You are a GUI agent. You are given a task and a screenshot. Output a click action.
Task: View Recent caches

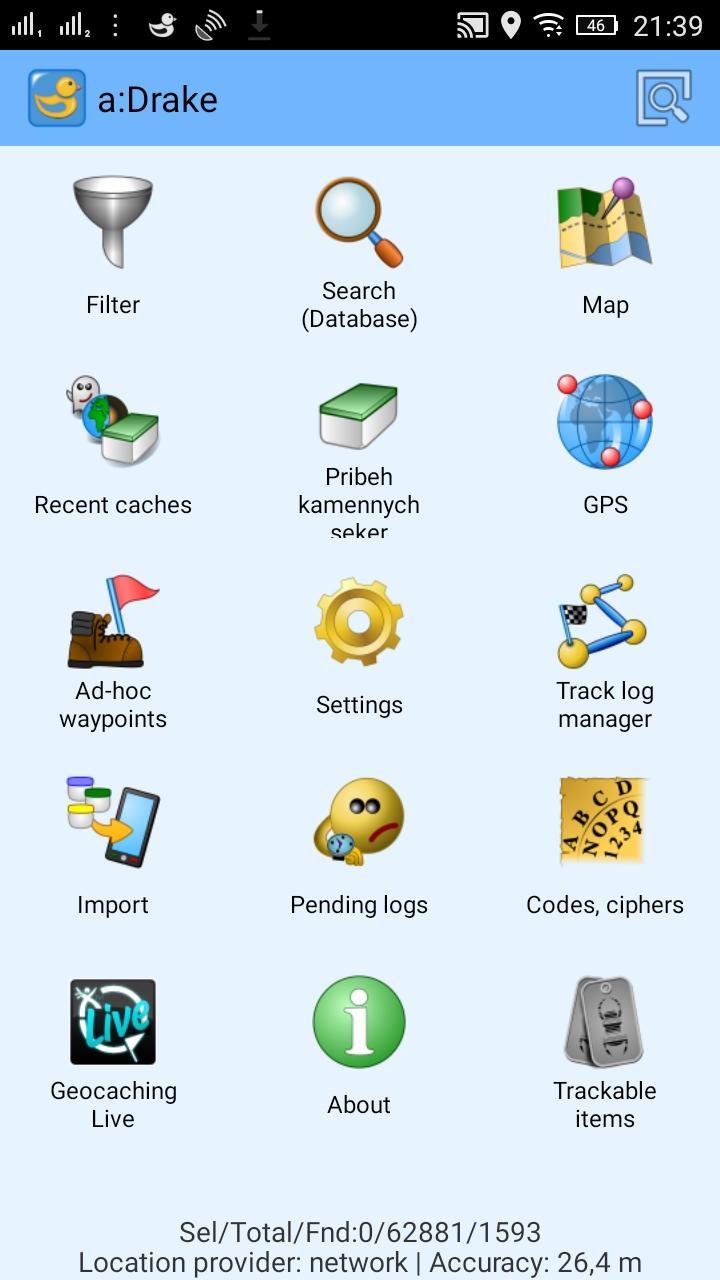click(113, 446)
